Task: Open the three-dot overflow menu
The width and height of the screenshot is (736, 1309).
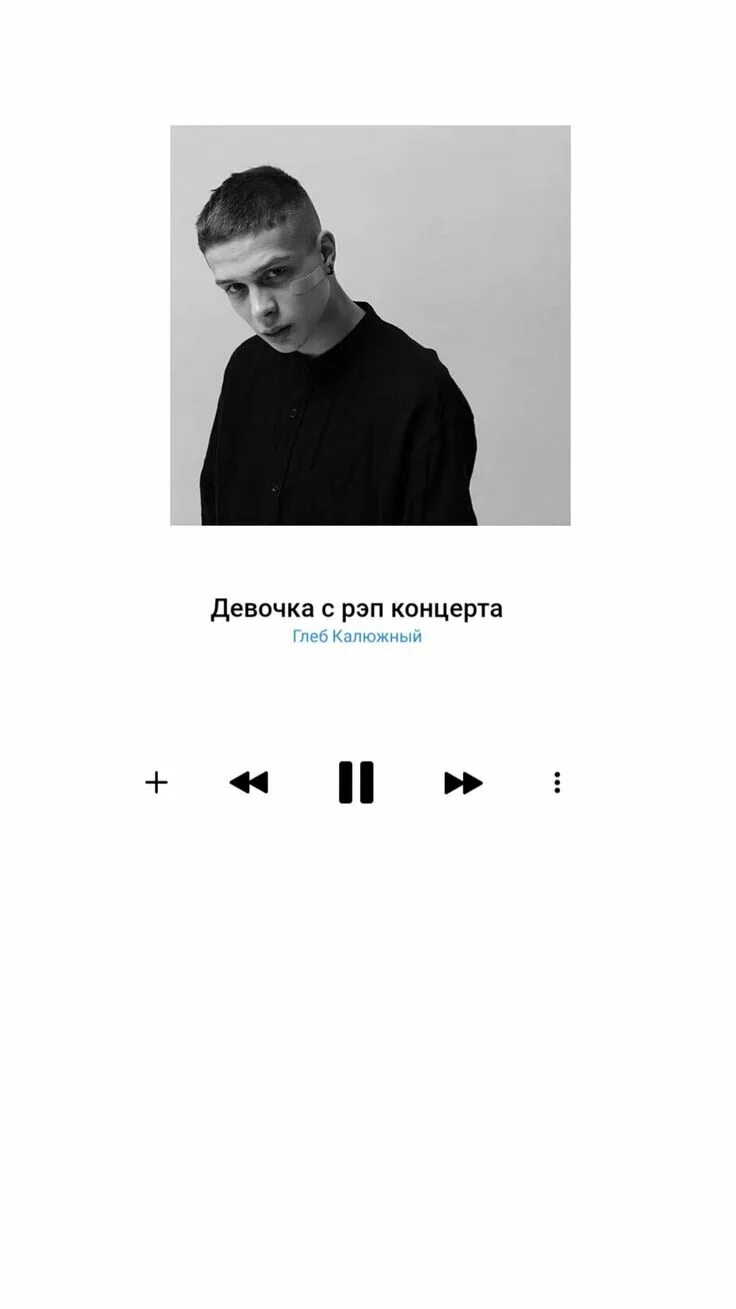Action: coord(557,783)
